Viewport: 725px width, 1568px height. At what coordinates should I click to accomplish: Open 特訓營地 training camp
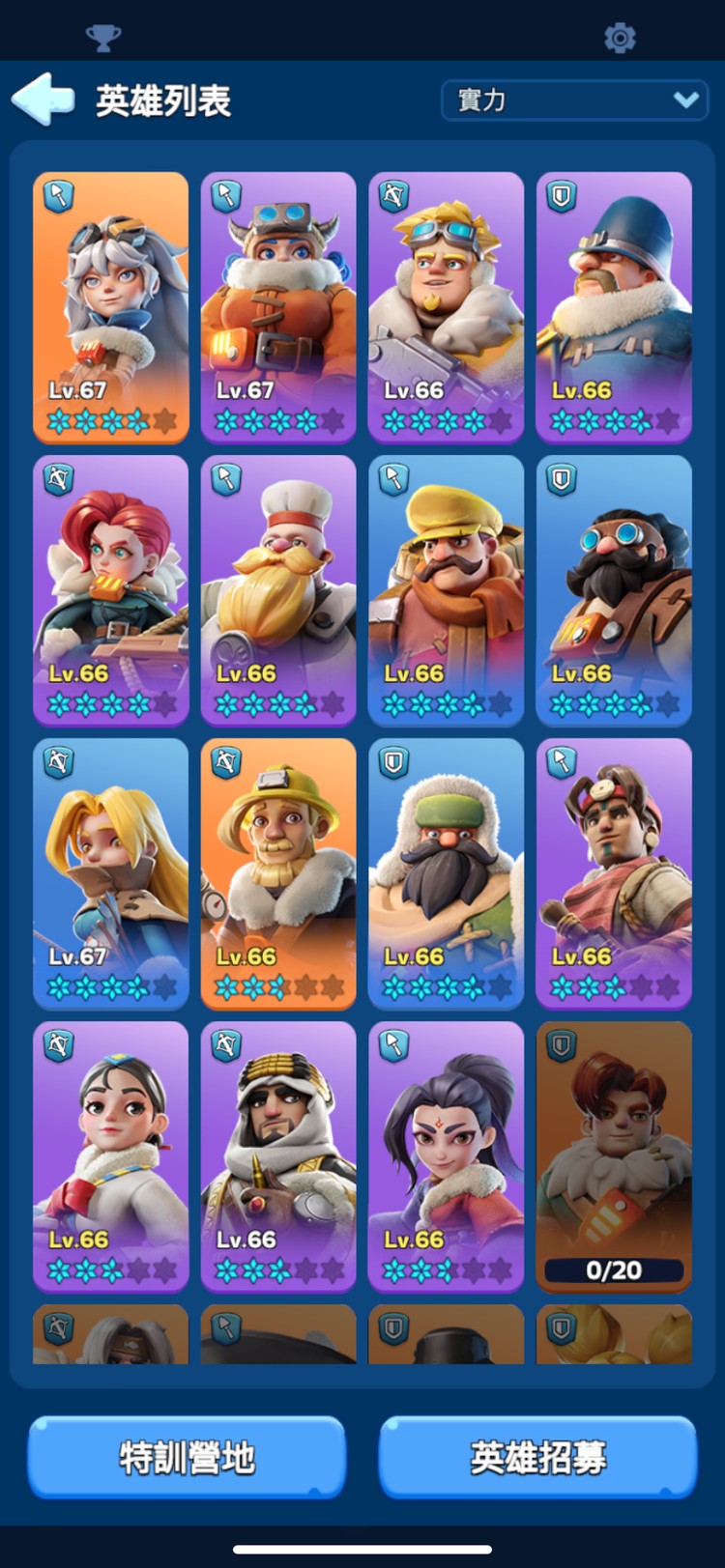pyautogui.click(x=187, y=1457)
